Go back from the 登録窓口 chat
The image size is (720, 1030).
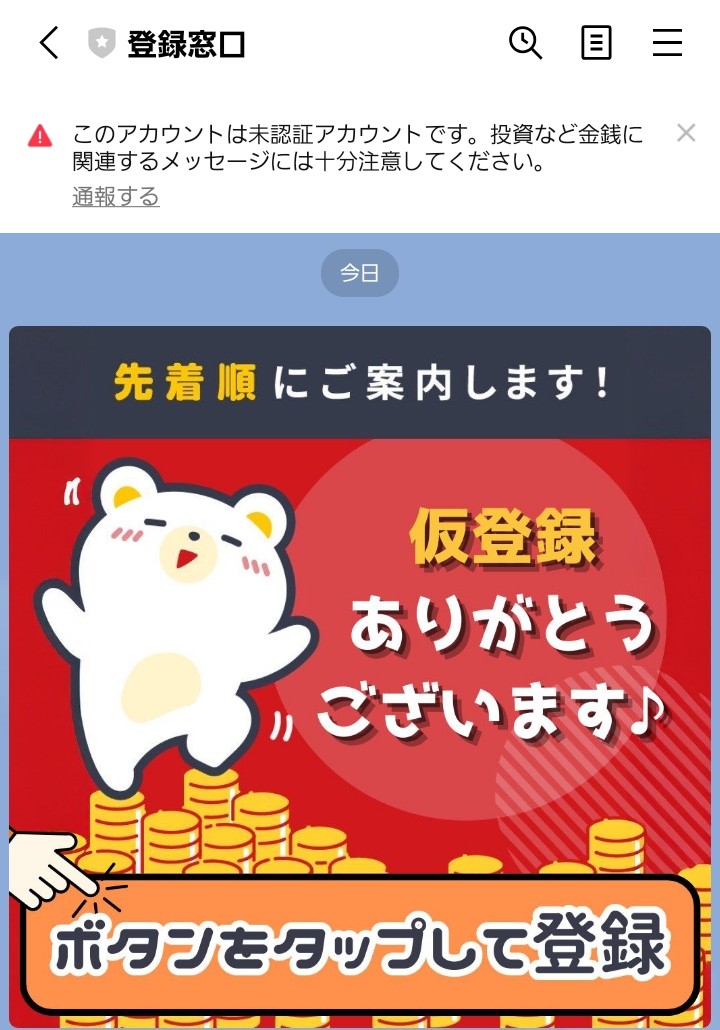point(49,43)
